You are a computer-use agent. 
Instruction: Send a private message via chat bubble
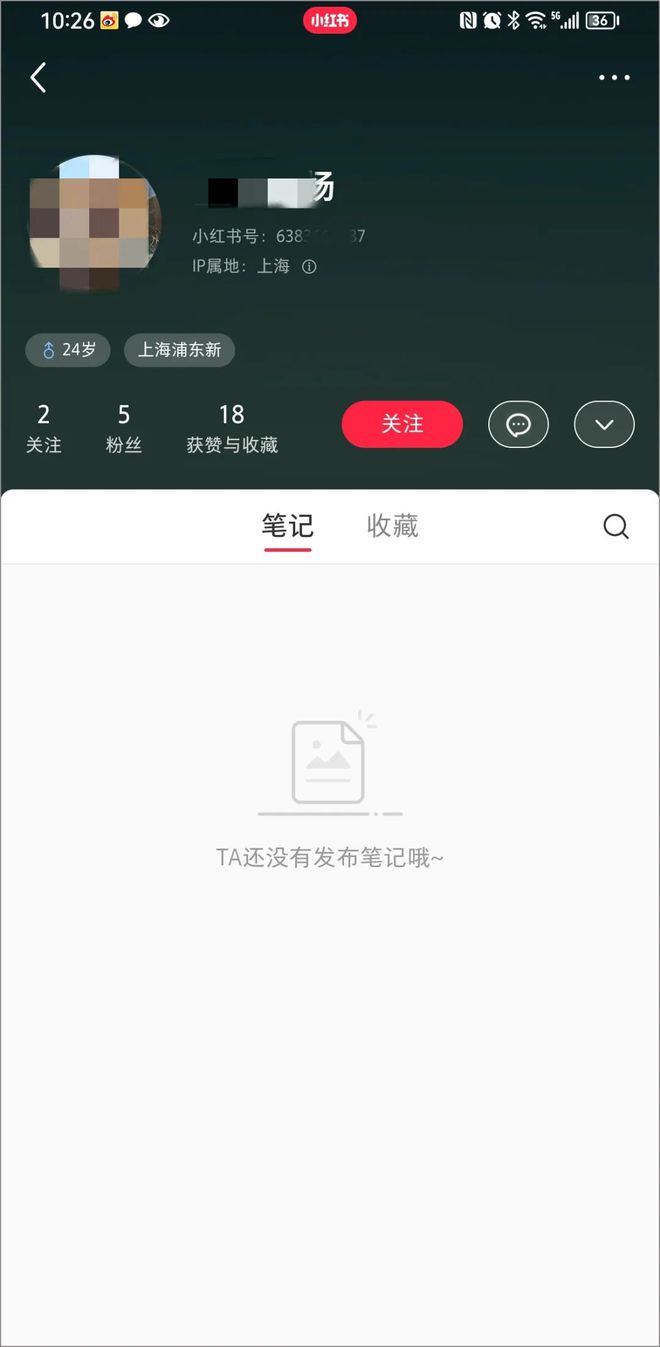[x=518, y=424]
